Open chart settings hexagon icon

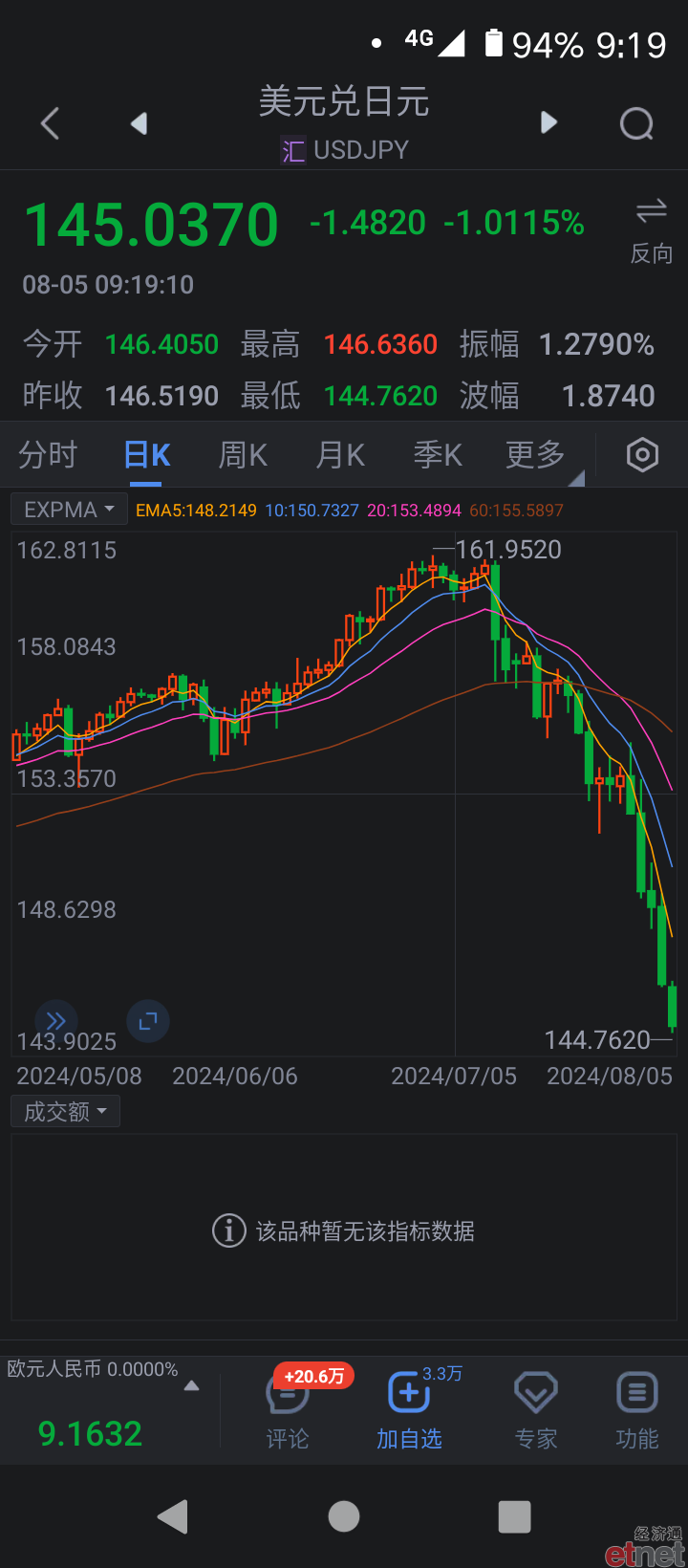[642, 455]
